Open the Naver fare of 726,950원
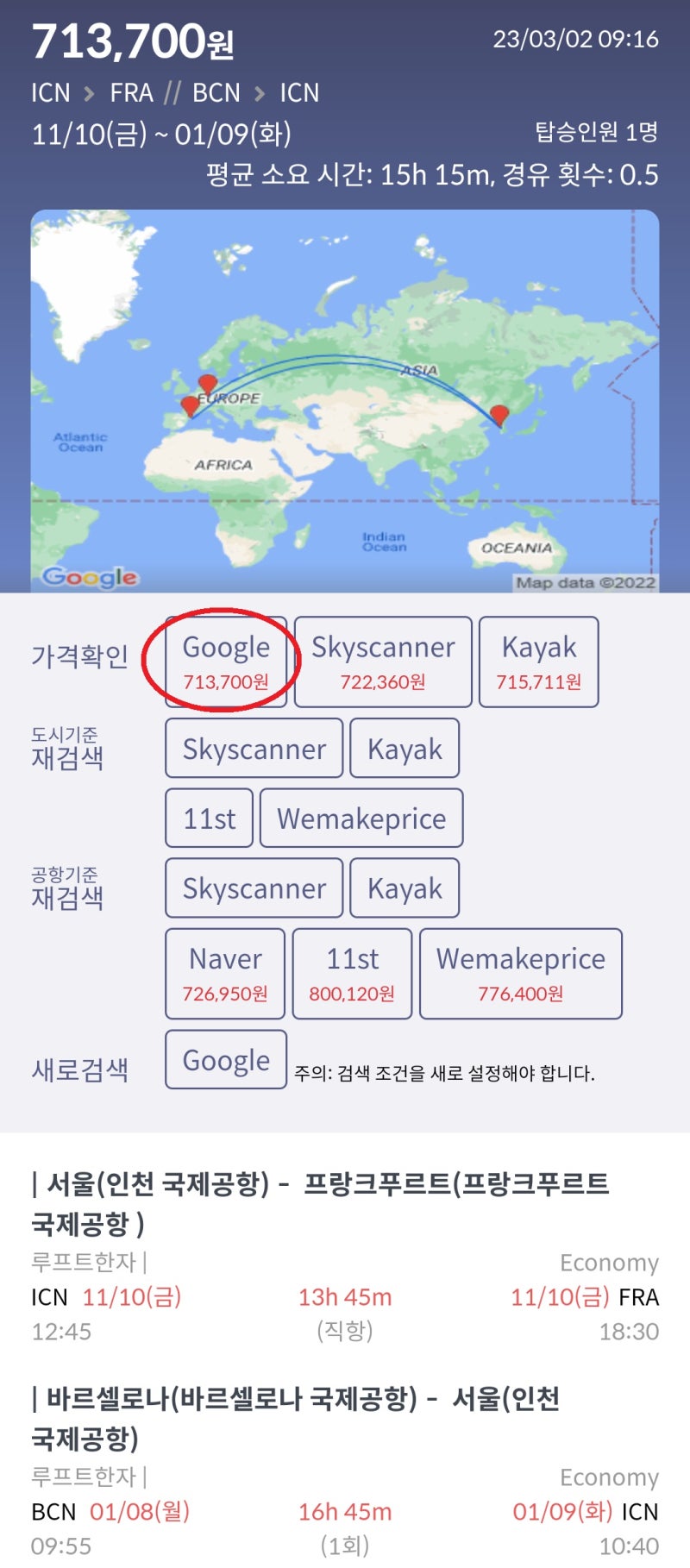Screen dimensions: 690x1568 coord(225,974)
